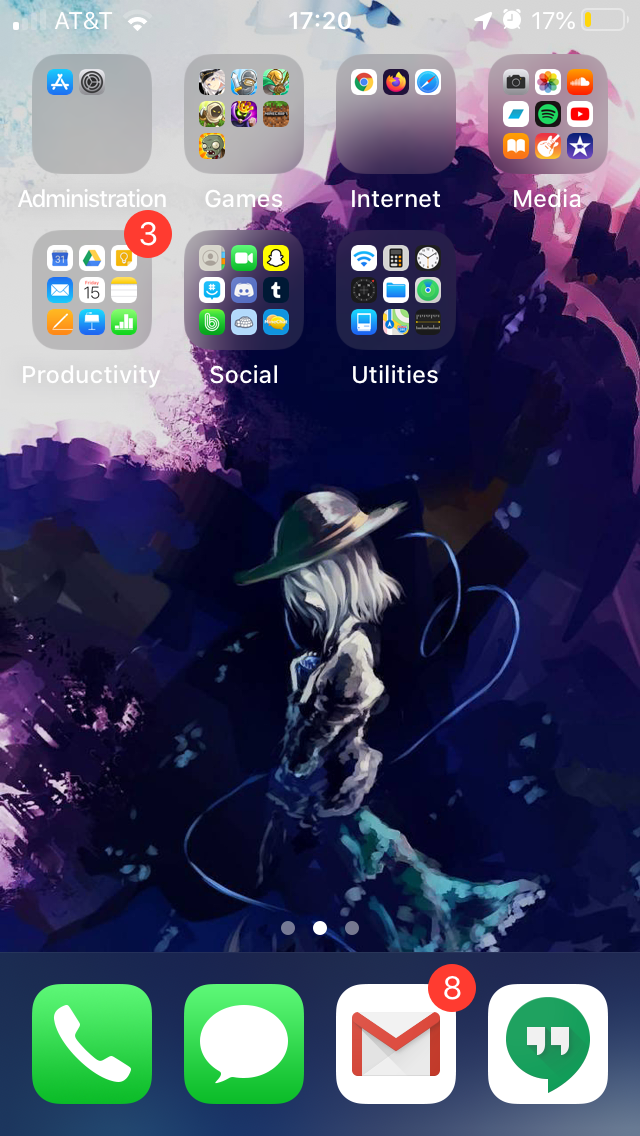Open the Internet folder
The height and width of the screenshot is (1136, 640).
[396, 114]
